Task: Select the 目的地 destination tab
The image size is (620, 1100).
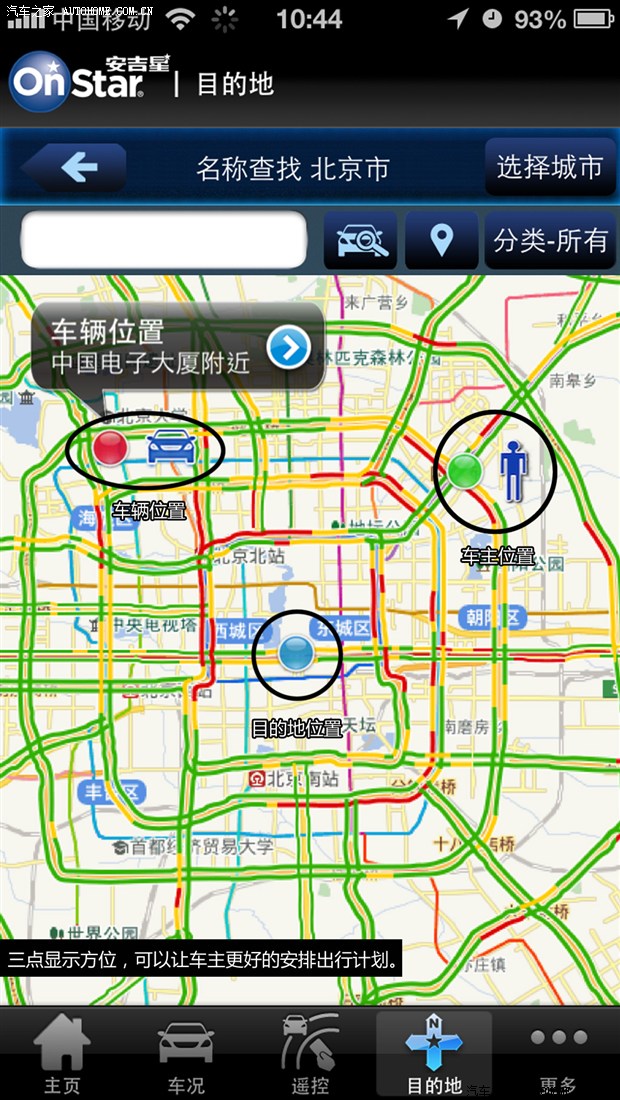Action: click(433, 1055)
